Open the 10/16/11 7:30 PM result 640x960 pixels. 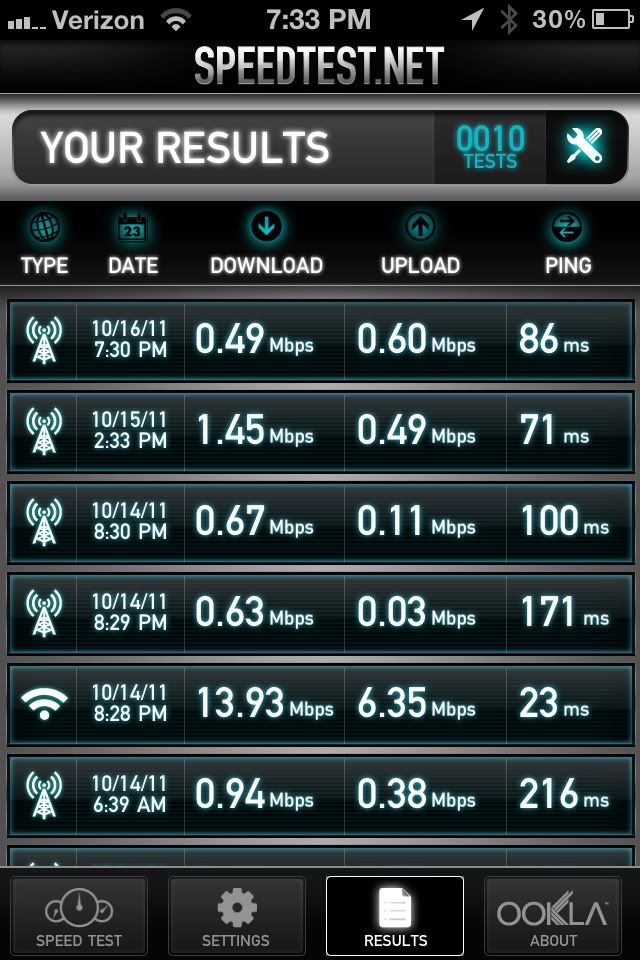click(x=320, y=340)
